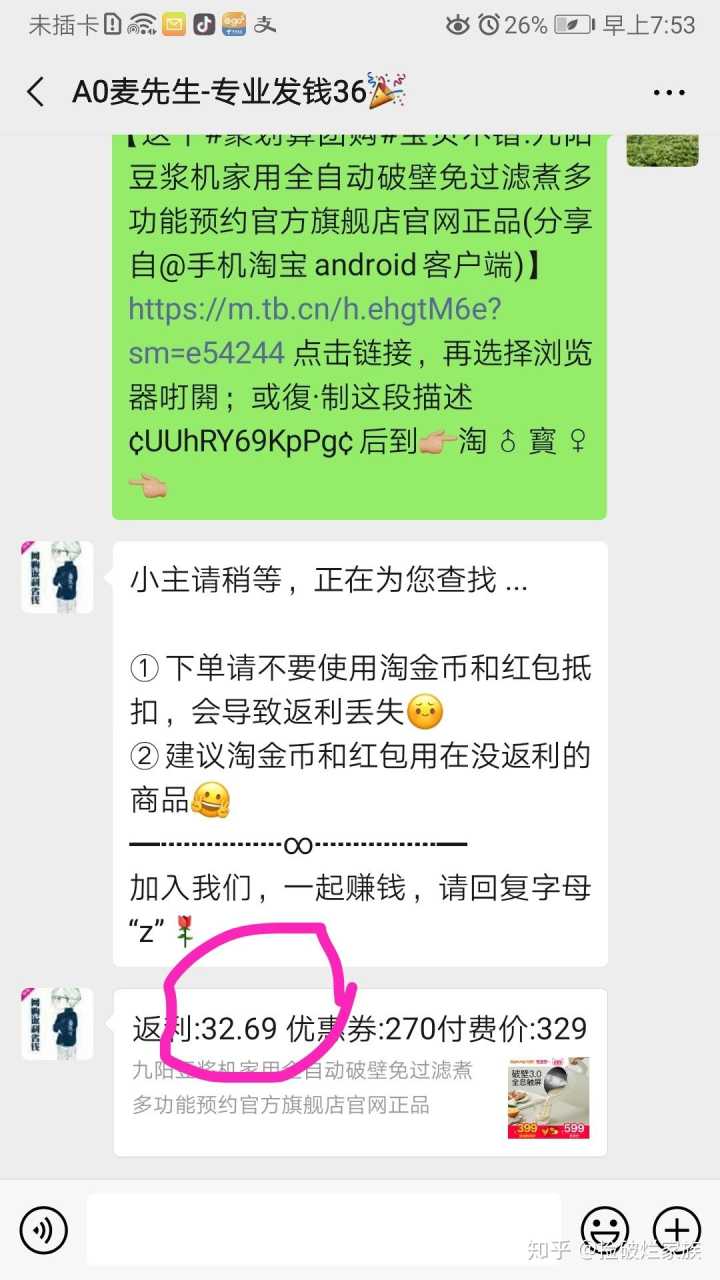720x1280 pixels.
Task: Focus the message text field
Action: [323, 1229]
